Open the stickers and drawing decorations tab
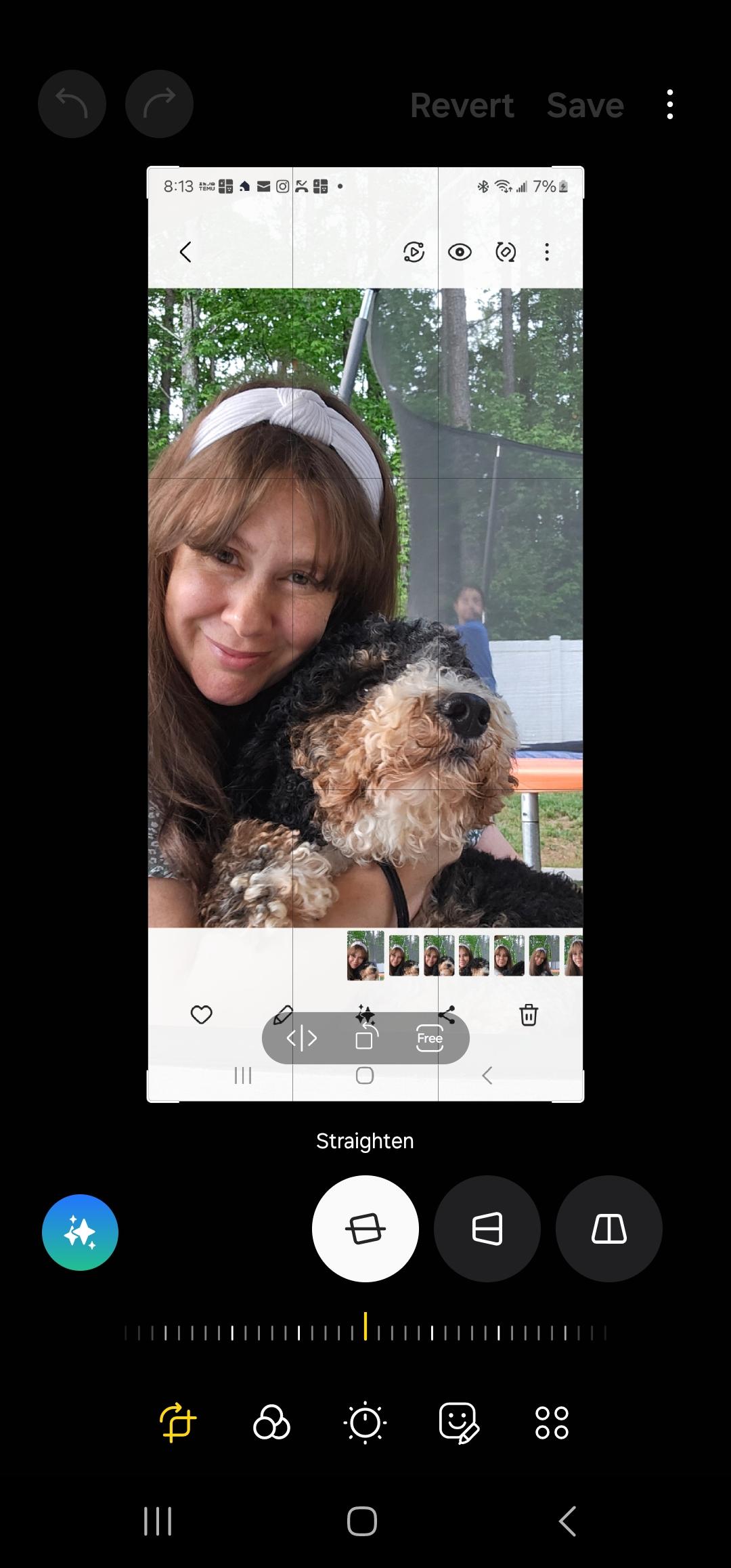Viewport: 731px width, 1568px height. tap(459, 1422)
